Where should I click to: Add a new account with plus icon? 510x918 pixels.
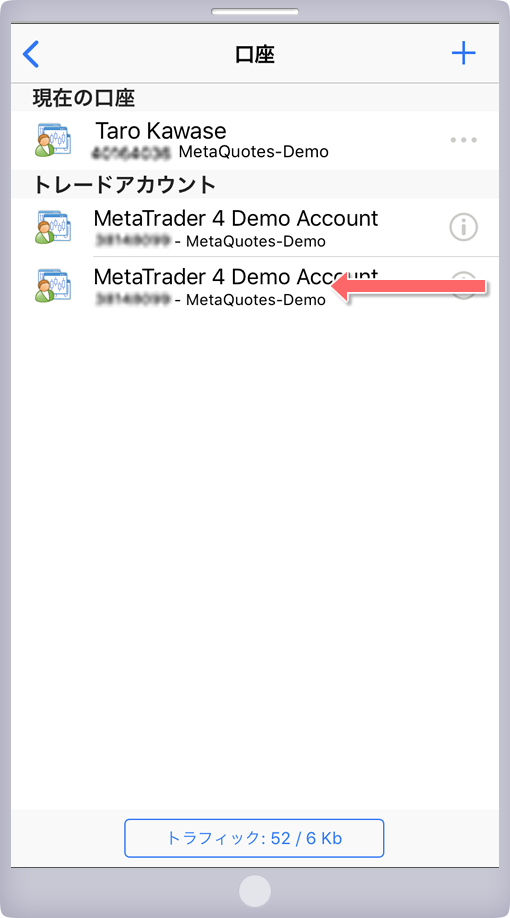(x=463, y=53)
